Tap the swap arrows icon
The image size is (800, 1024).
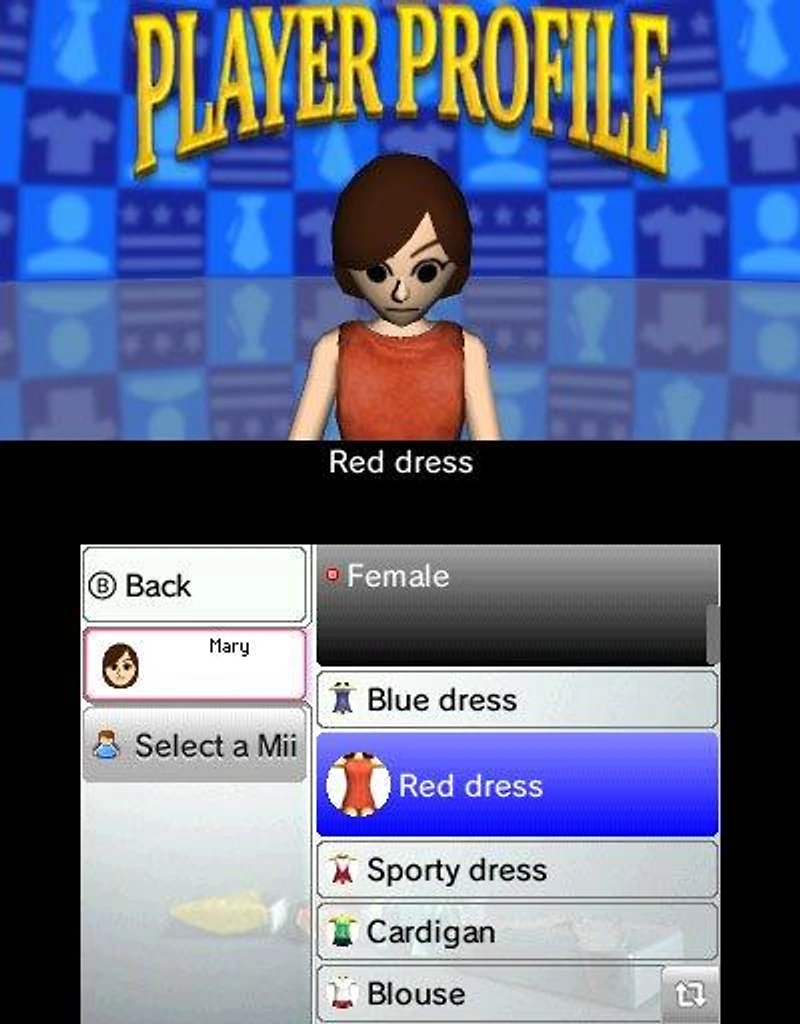pyautogui.click(x=690, y=993)
